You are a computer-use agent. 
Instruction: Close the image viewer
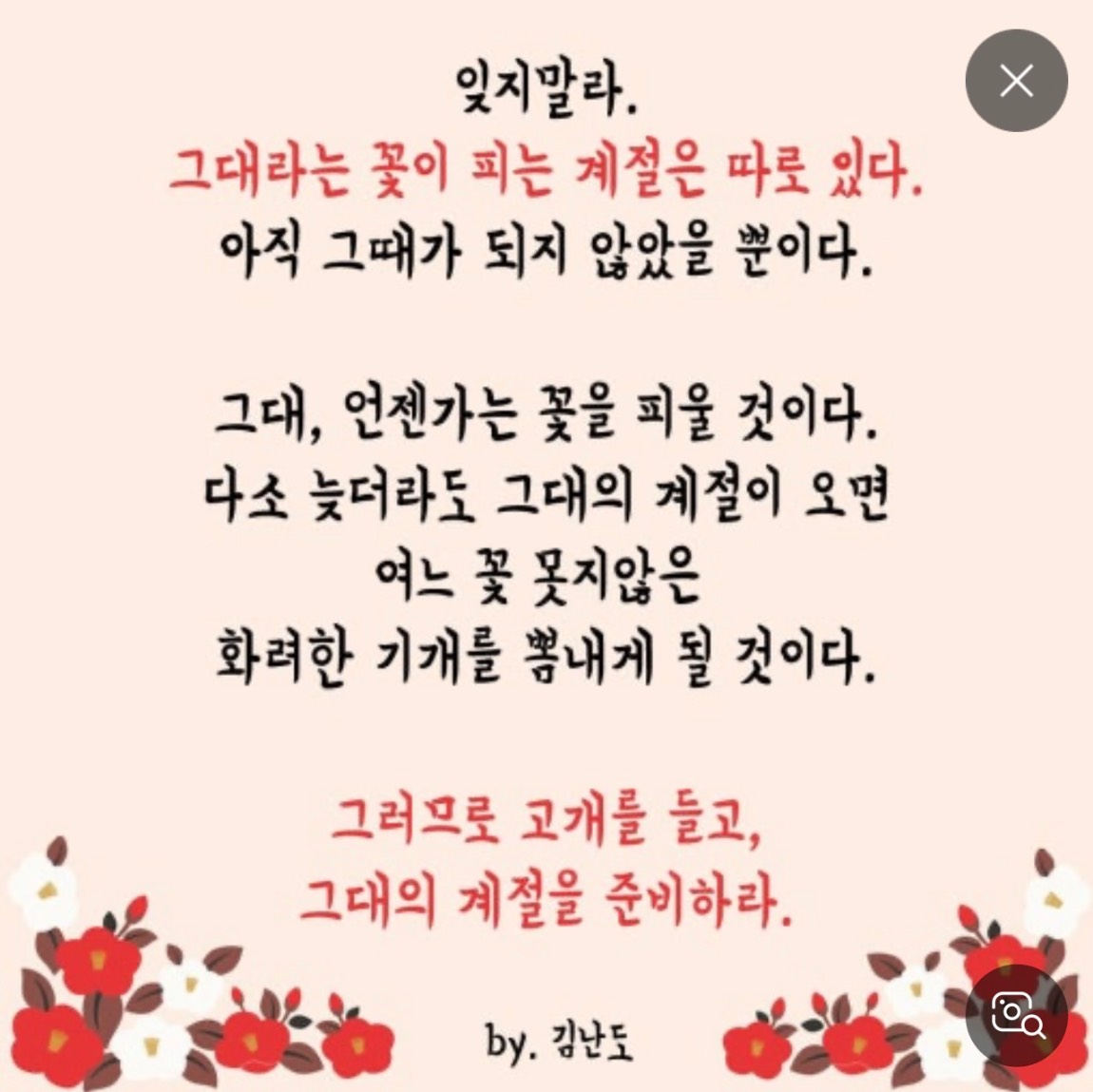1016,81
